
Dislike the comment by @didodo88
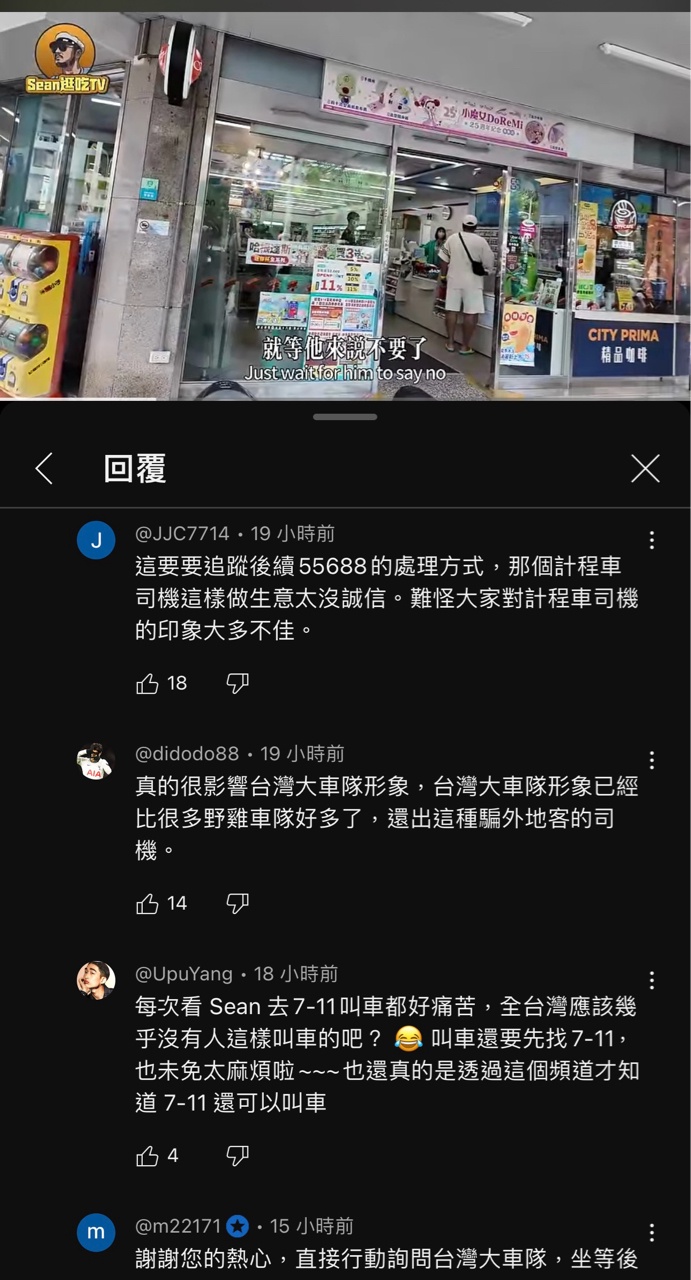(237, 904)
